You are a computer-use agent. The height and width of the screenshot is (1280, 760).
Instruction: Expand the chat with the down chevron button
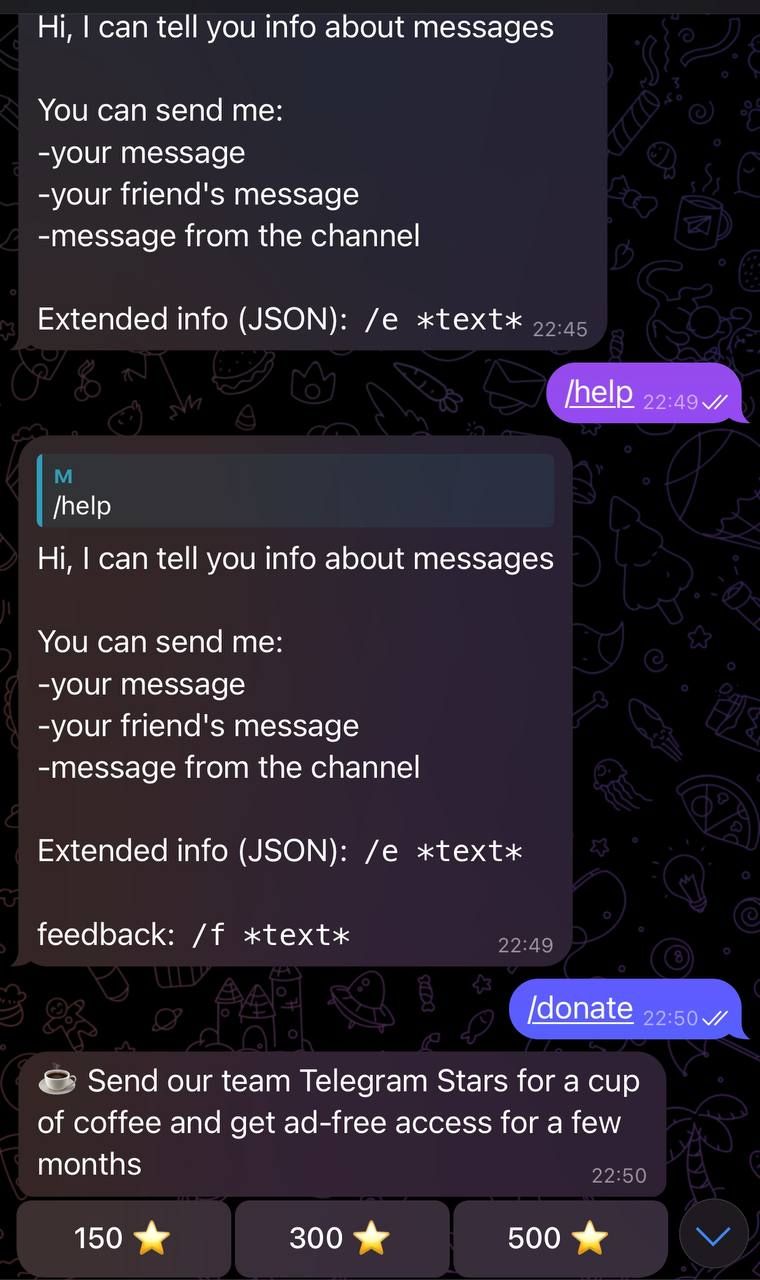coord(712,1236)
